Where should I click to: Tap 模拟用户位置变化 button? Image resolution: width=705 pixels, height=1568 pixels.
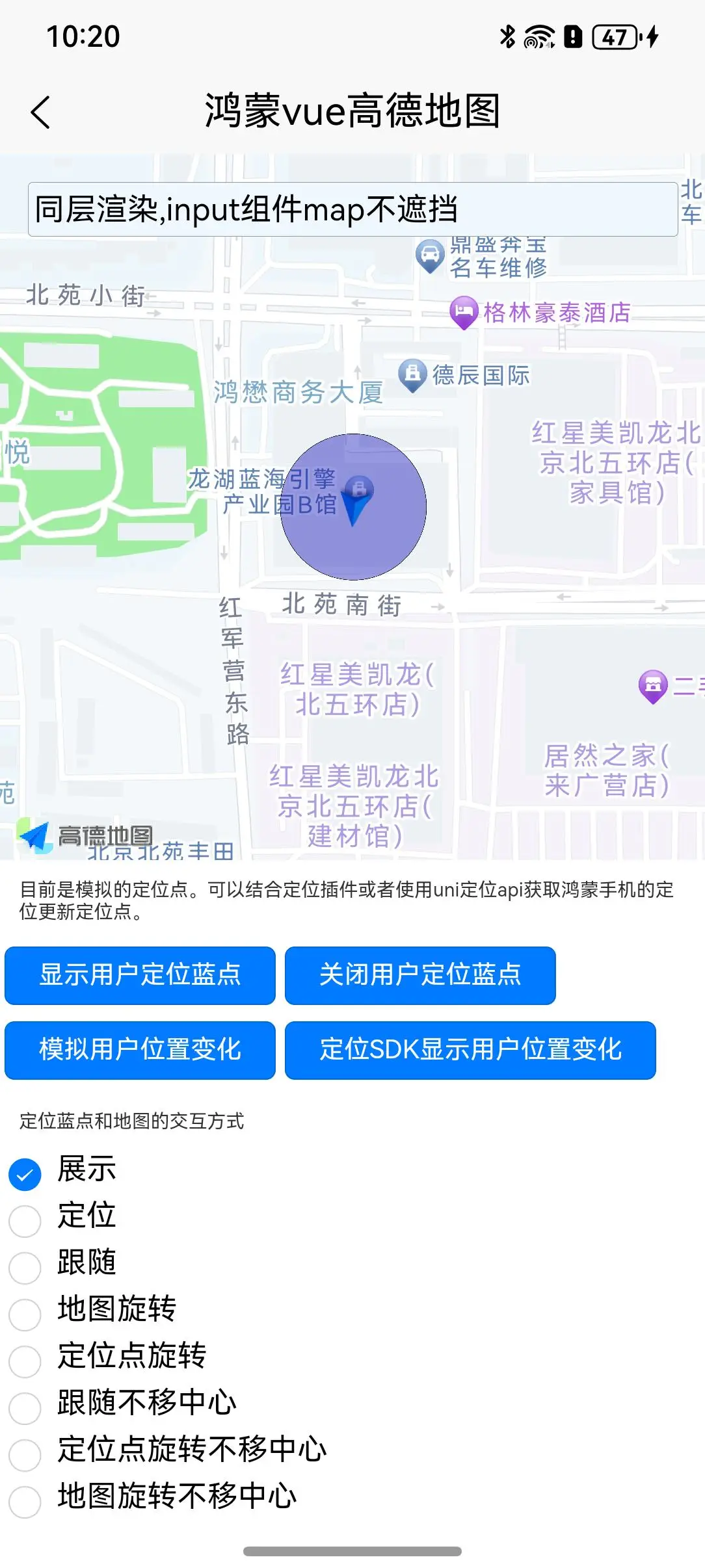pos(140,1050)
